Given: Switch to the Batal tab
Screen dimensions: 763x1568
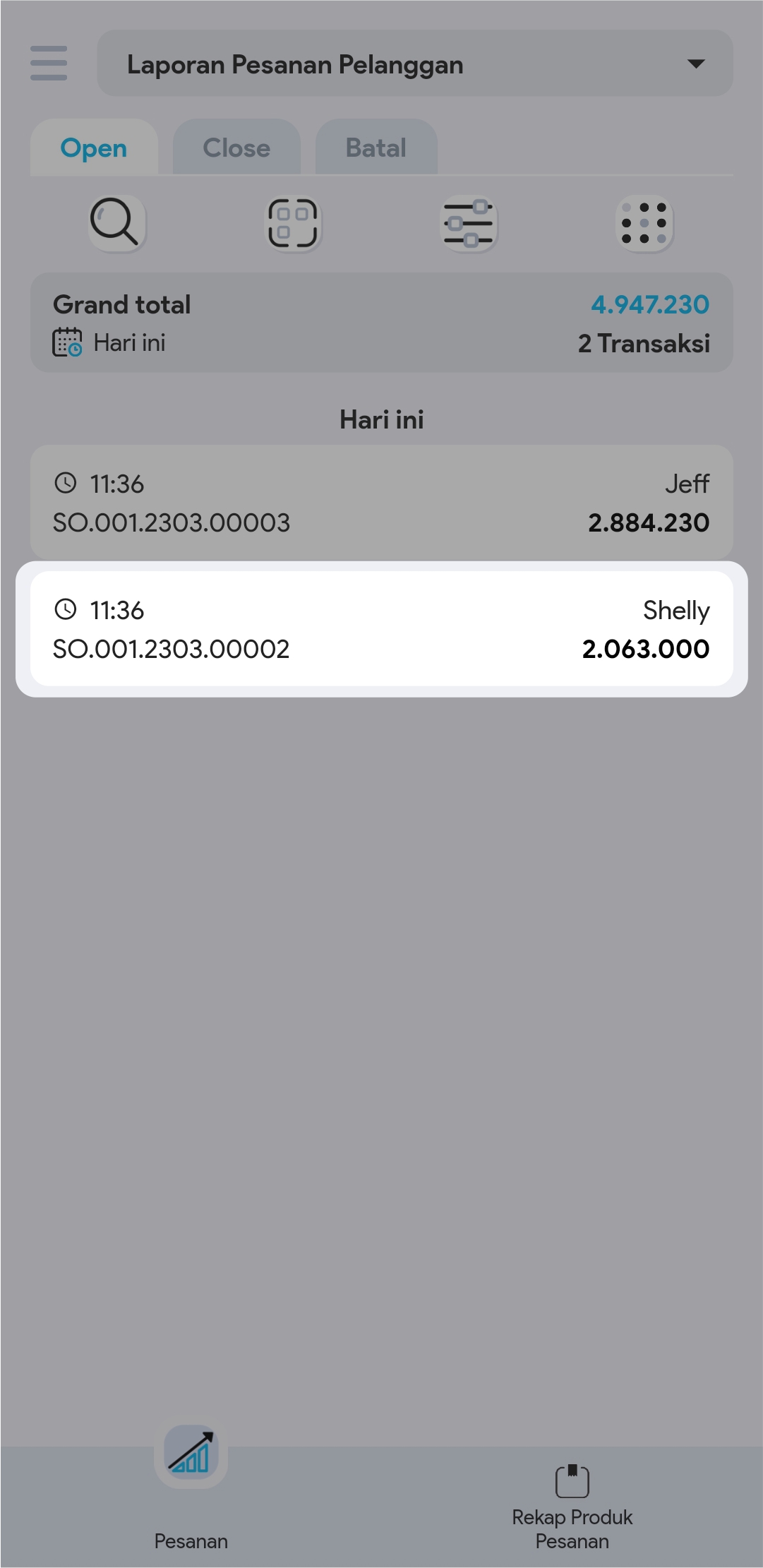Looking at the screenshot, I should 376,148.
